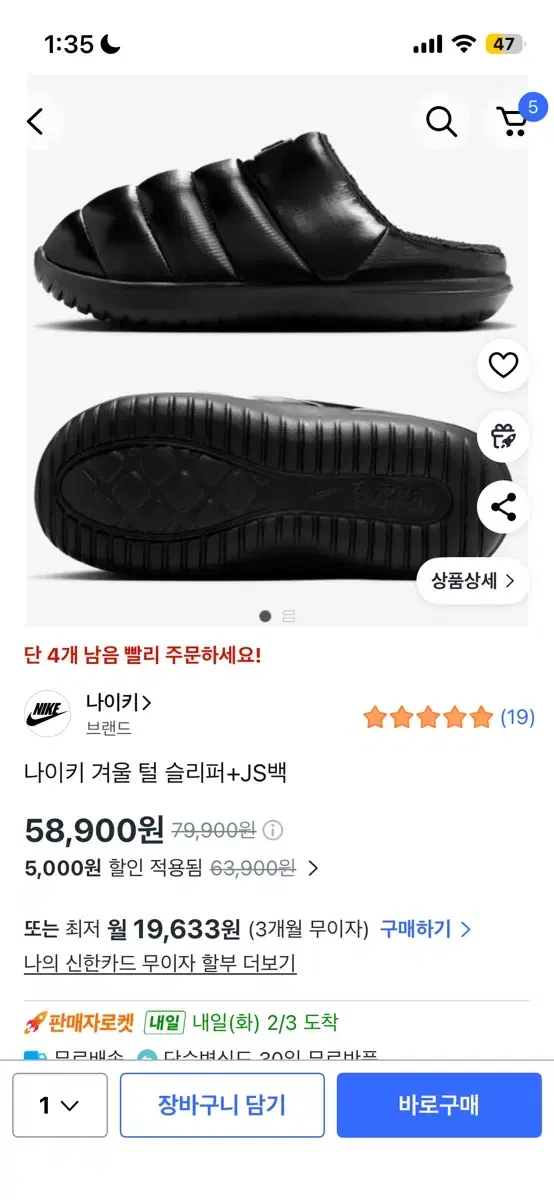Open the search magnifier icon

coord(441,122)
